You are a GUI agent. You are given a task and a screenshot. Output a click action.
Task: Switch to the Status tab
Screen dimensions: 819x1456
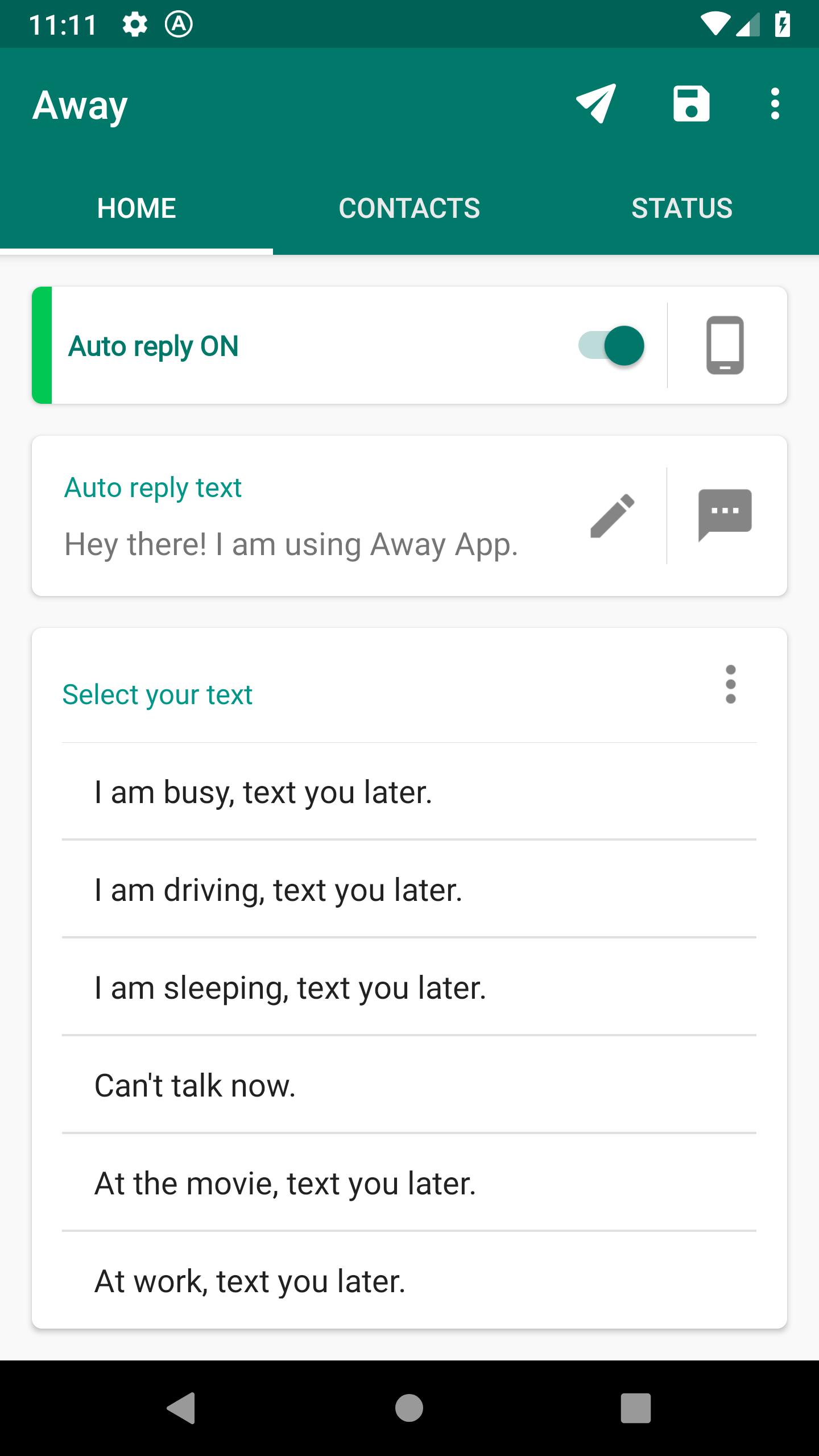click(682, 208)
